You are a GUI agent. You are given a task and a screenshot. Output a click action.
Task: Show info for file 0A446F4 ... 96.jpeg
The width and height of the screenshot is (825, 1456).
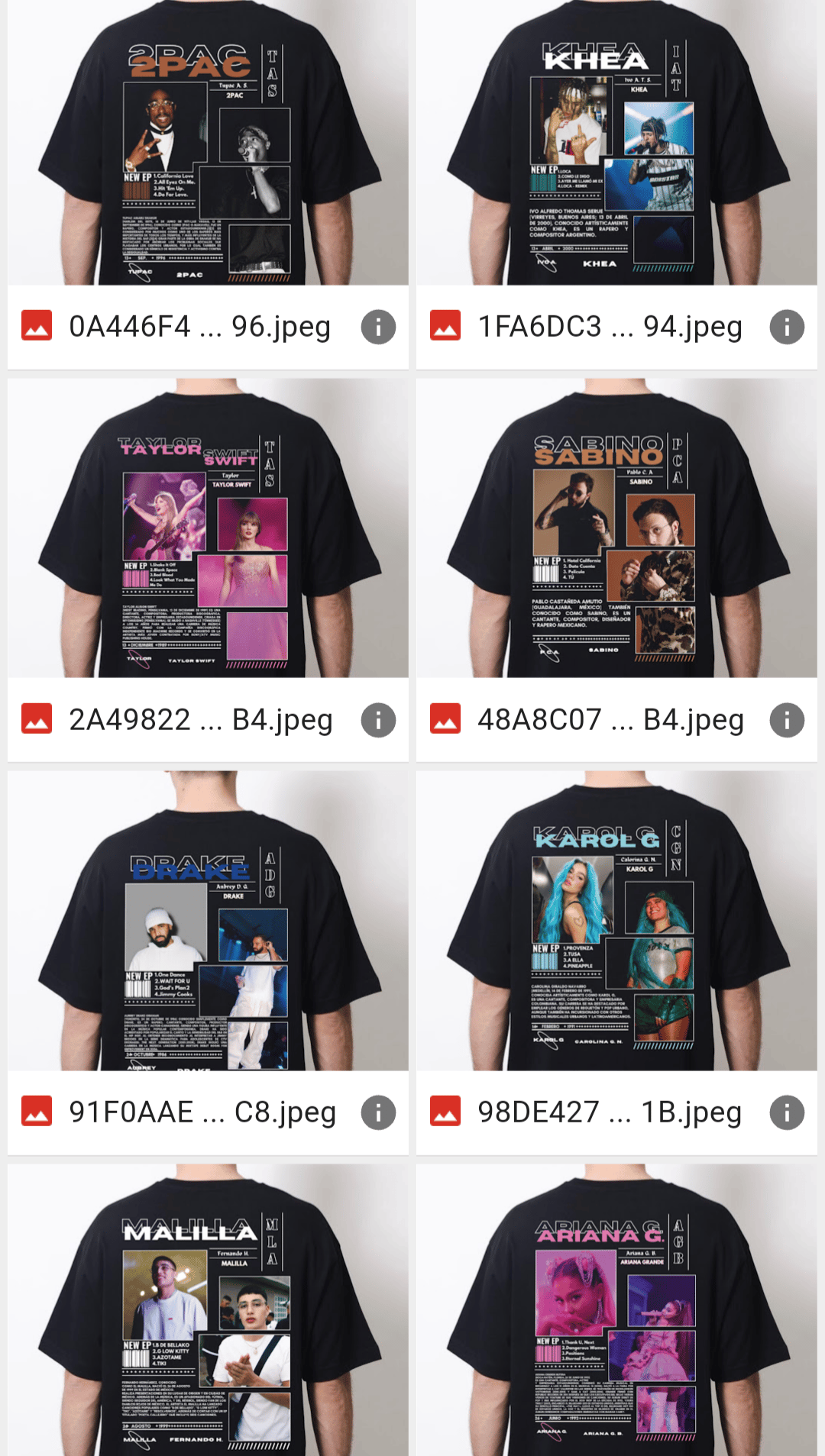tap(378, 328)
